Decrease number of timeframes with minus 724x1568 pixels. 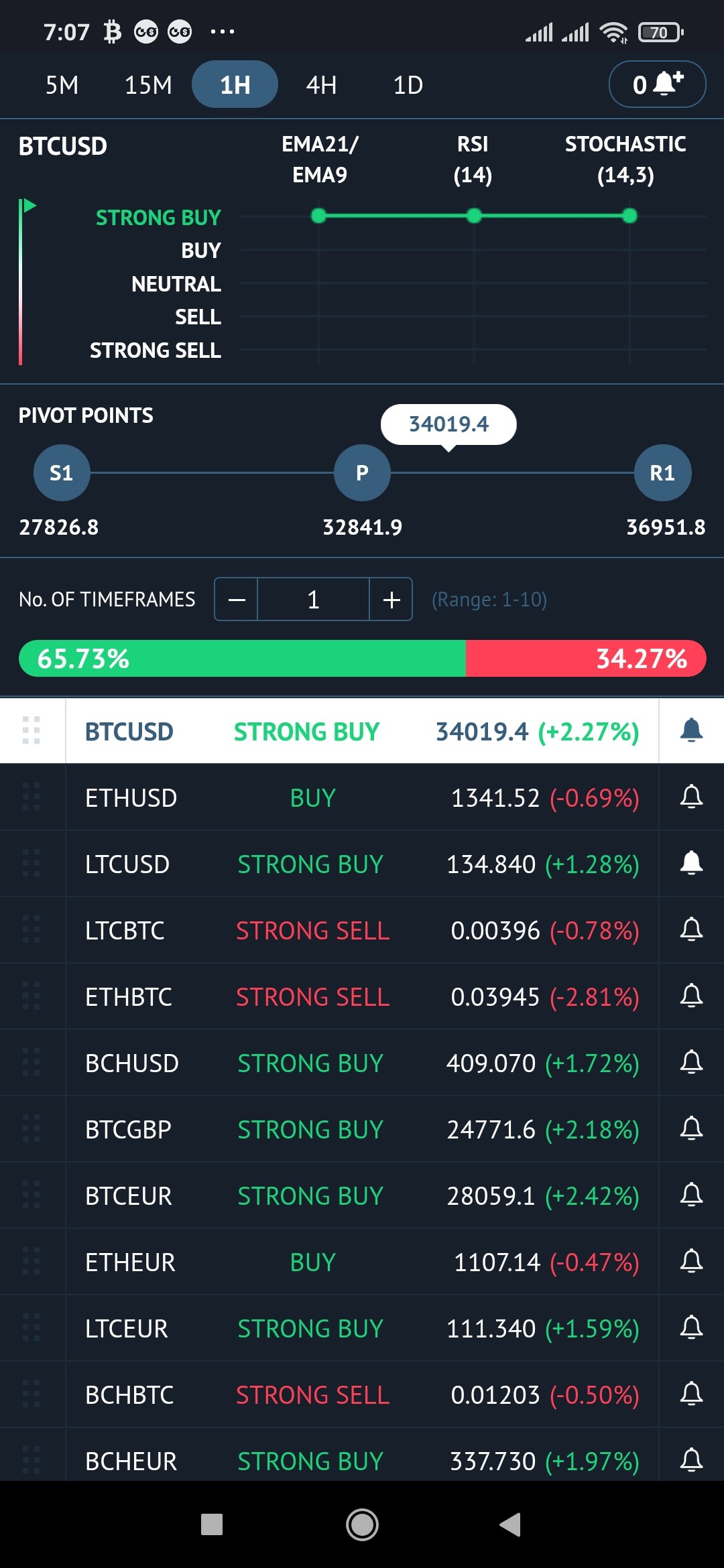(237, 599)
